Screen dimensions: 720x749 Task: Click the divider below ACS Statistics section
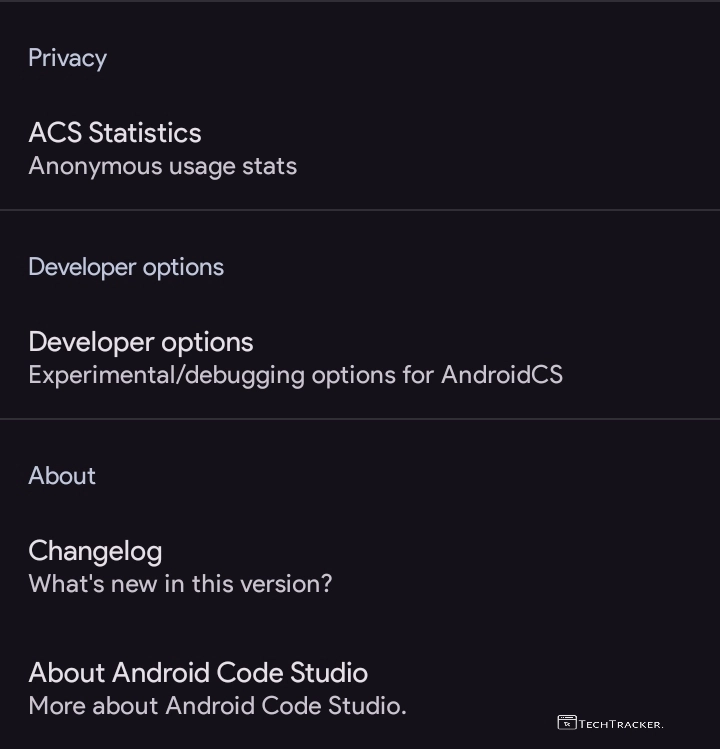pyautogui.click(x=360, y=210)
